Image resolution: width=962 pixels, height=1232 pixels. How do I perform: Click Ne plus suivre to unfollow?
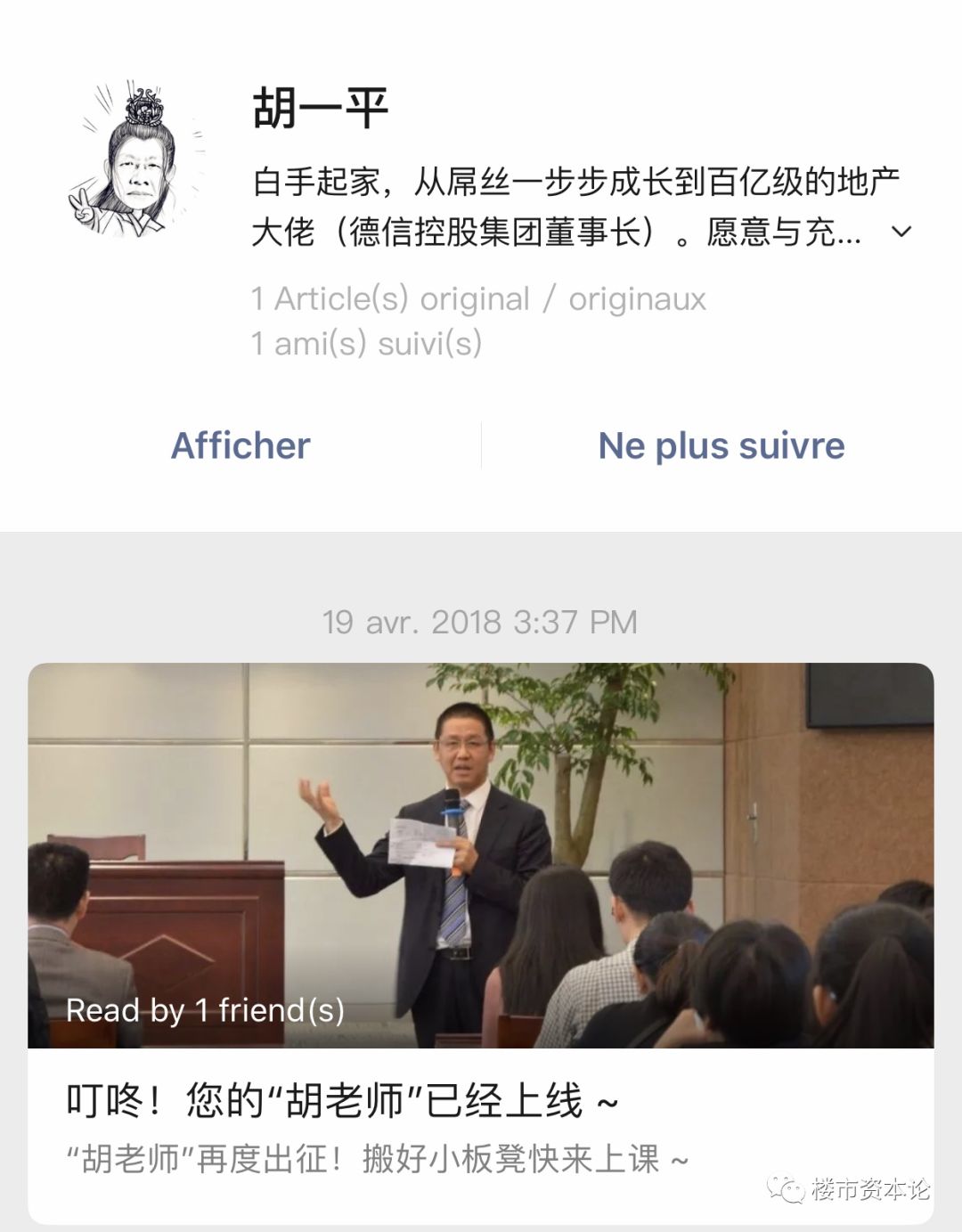coord(720,445)
